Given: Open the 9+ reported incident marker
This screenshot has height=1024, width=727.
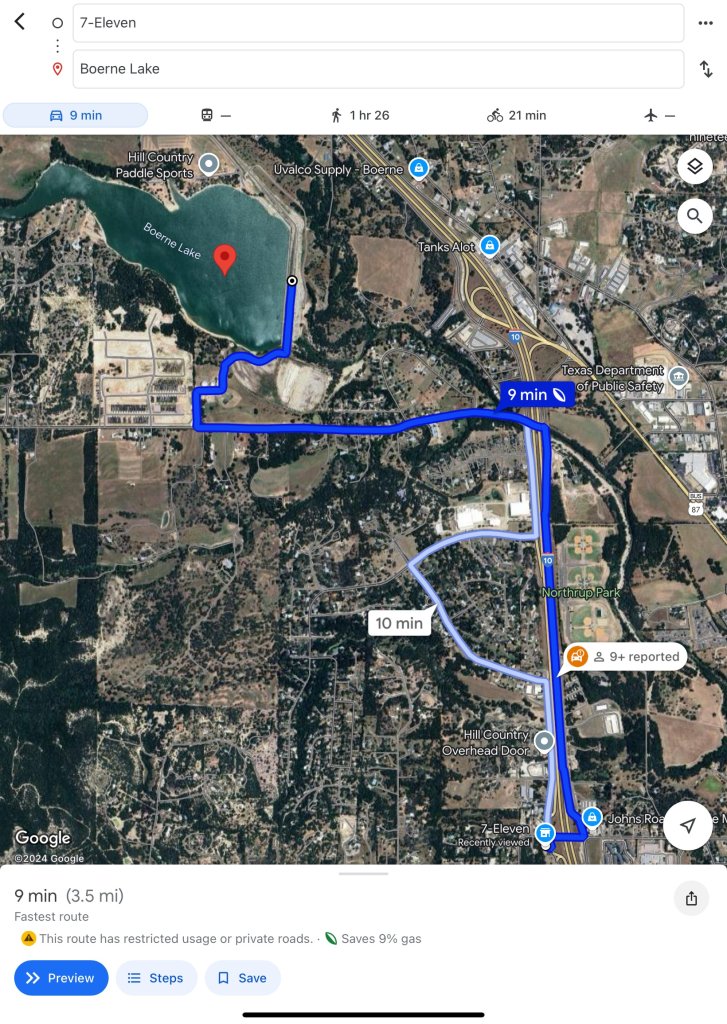Looking at the screenshot, I should point(626,657).
